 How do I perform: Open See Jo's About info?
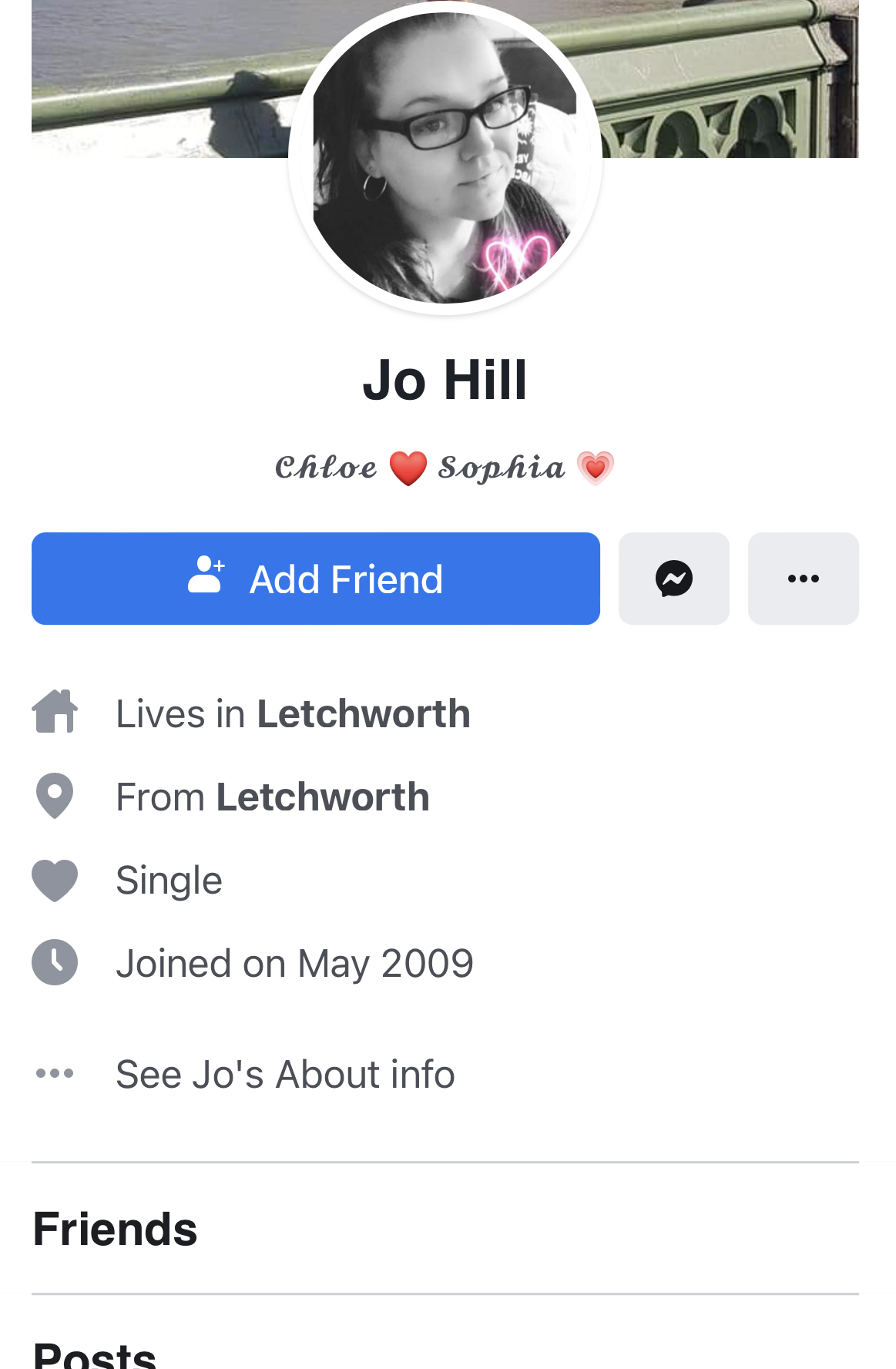coord(284,1074)
